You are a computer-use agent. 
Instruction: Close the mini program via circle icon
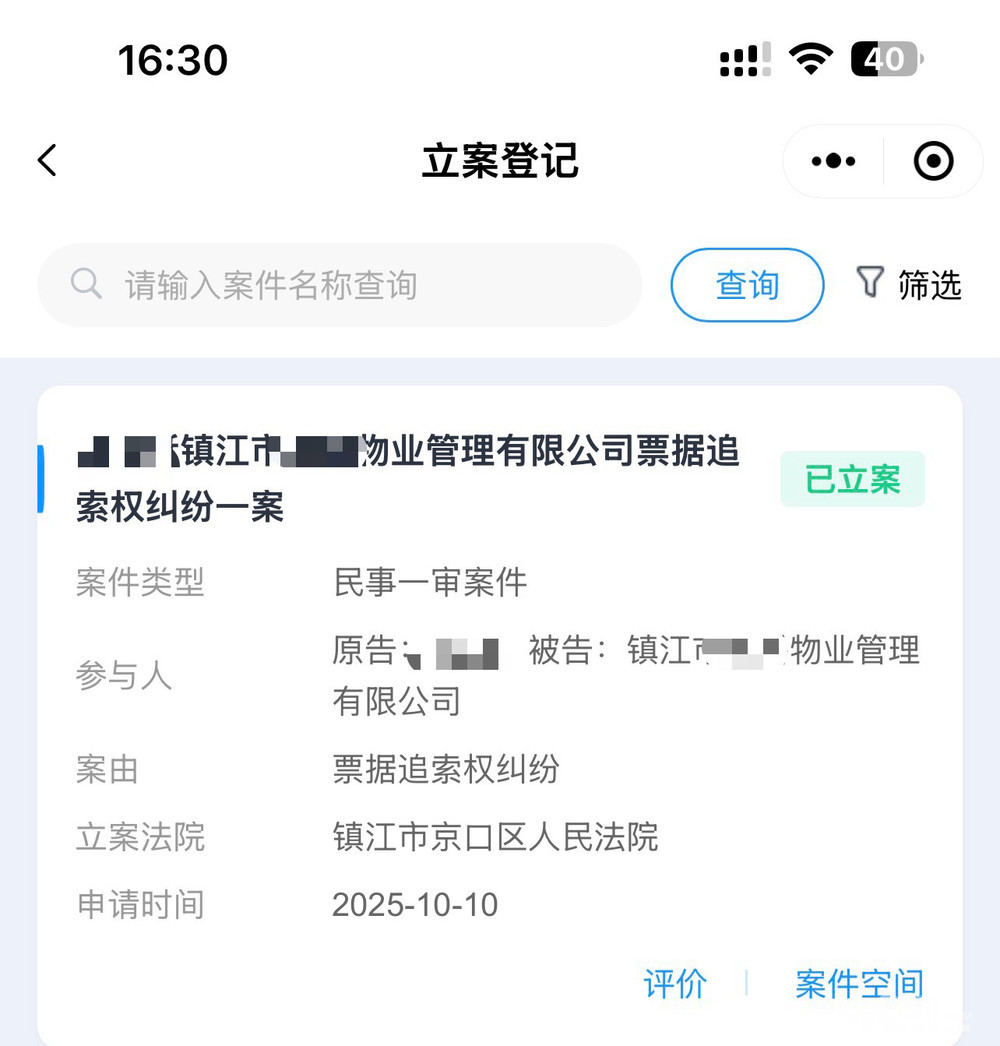coord(934,161)
